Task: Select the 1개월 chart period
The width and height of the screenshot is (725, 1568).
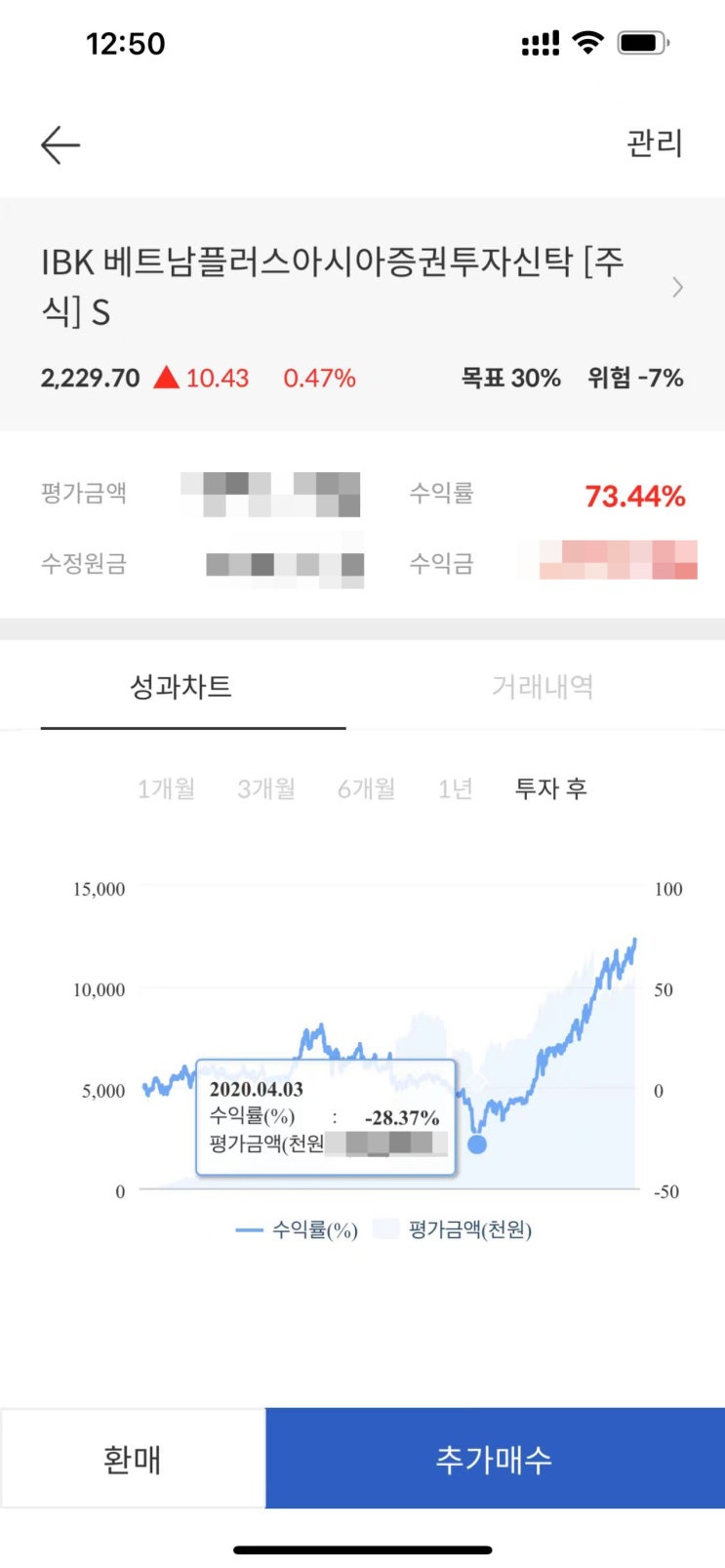Action: click(x=164, y=788)
